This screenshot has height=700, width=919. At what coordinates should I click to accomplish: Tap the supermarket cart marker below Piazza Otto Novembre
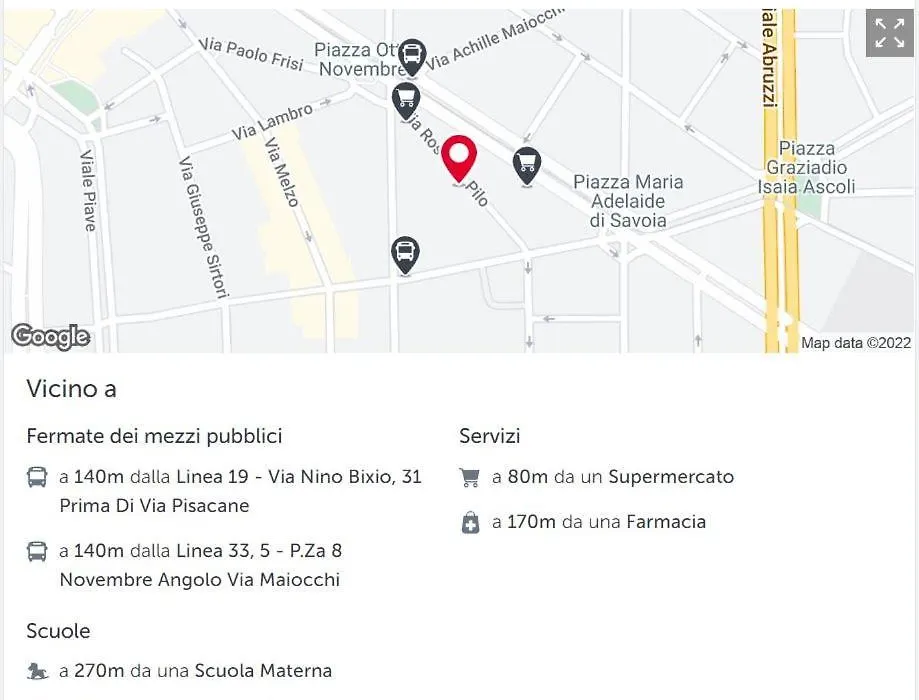coord(405,99)
